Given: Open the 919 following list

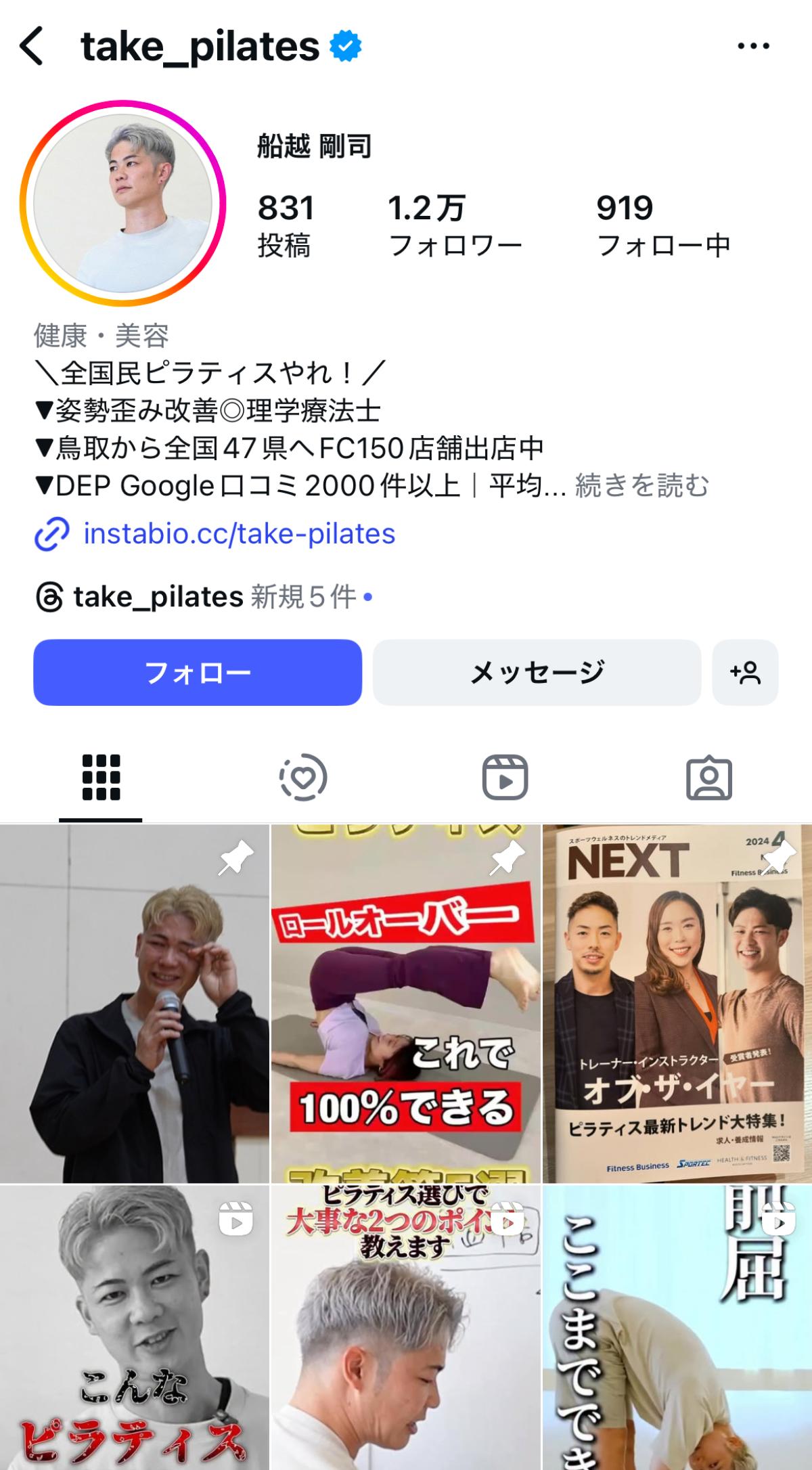Looking at the screenshot, I should (x=663, y=225).
